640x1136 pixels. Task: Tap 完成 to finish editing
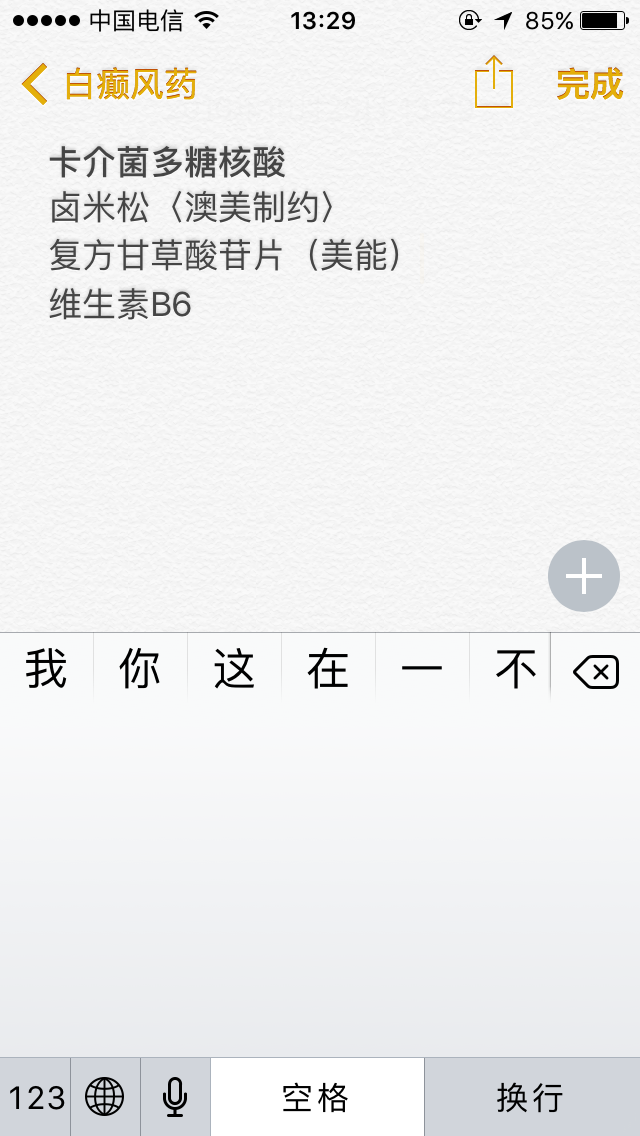point(589,84)
